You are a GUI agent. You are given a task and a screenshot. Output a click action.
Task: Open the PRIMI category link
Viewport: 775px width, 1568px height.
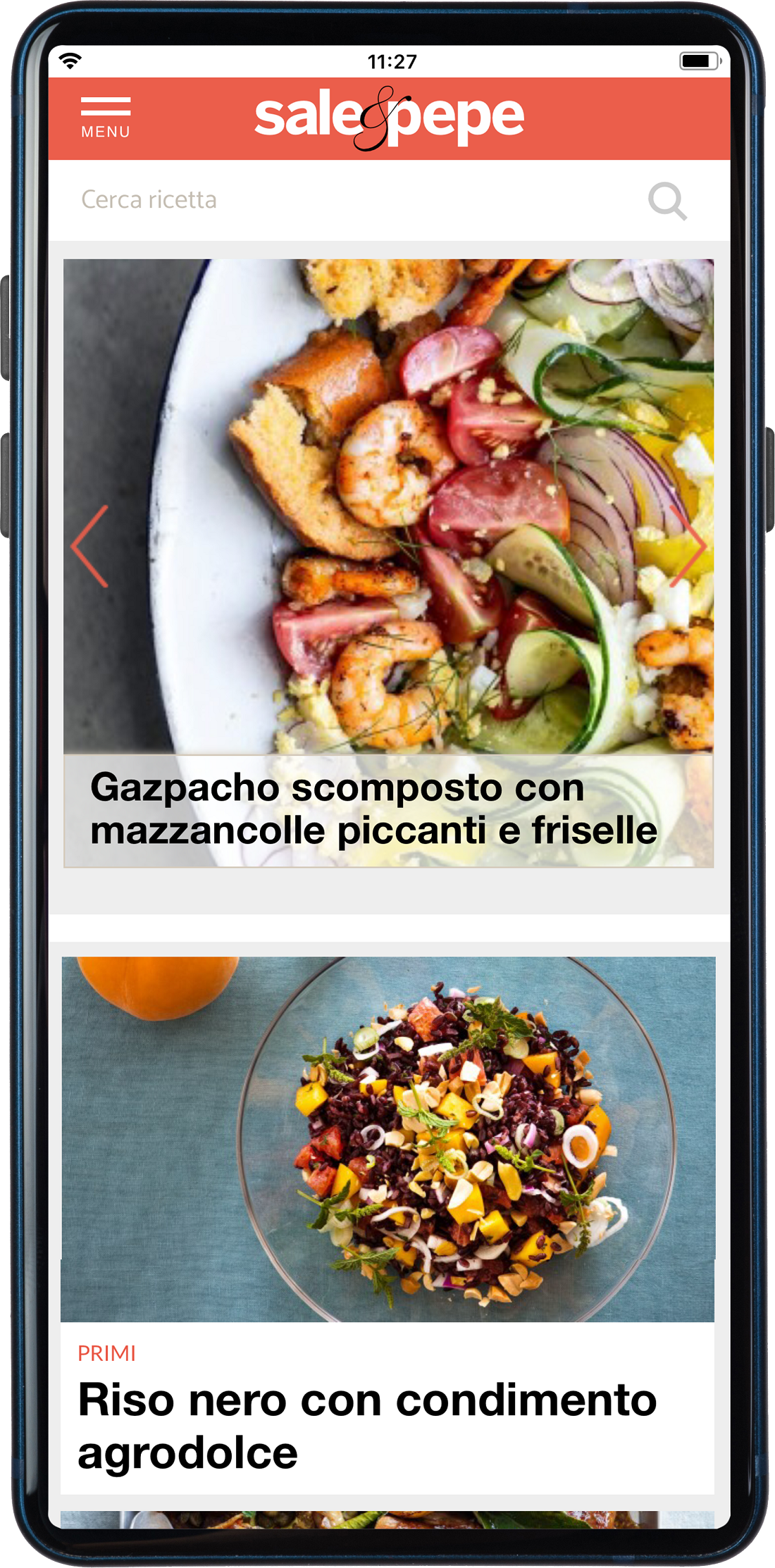[106, 1353]
